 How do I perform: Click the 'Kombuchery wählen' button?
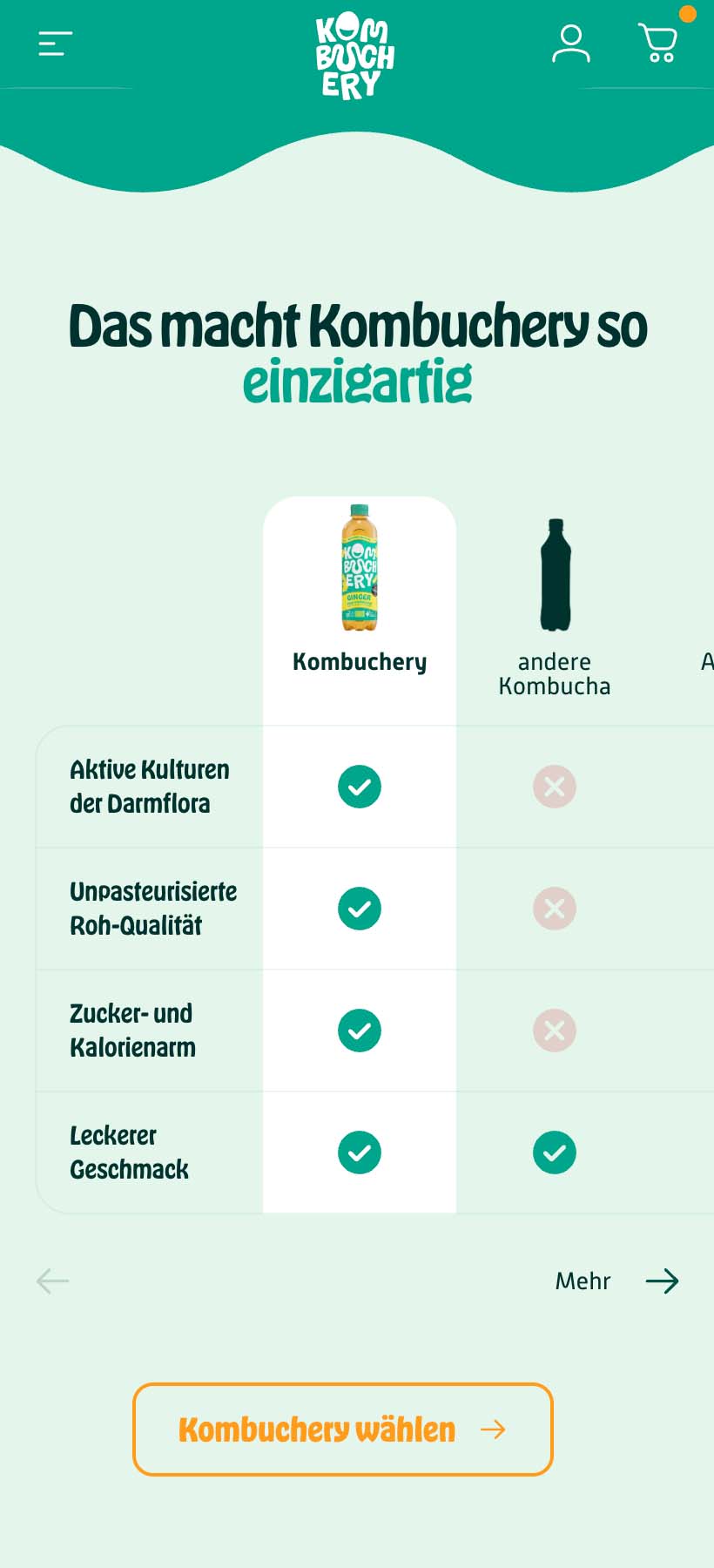342,1429
